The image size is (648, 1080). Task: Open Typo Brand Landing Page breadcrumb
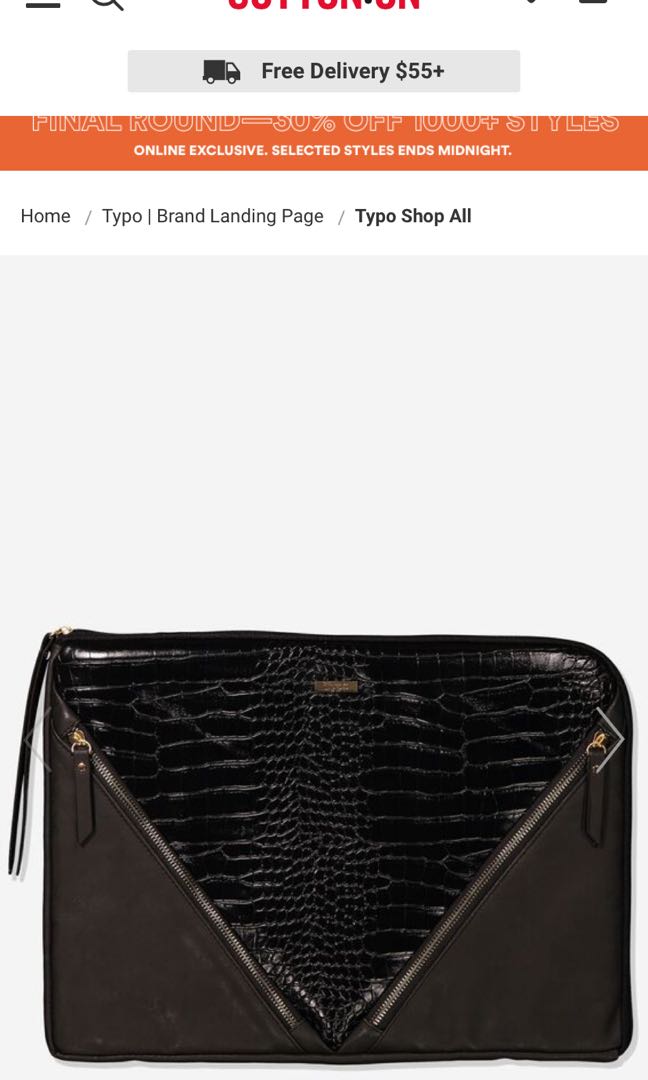pyautogui.click(x=213, y=216)
